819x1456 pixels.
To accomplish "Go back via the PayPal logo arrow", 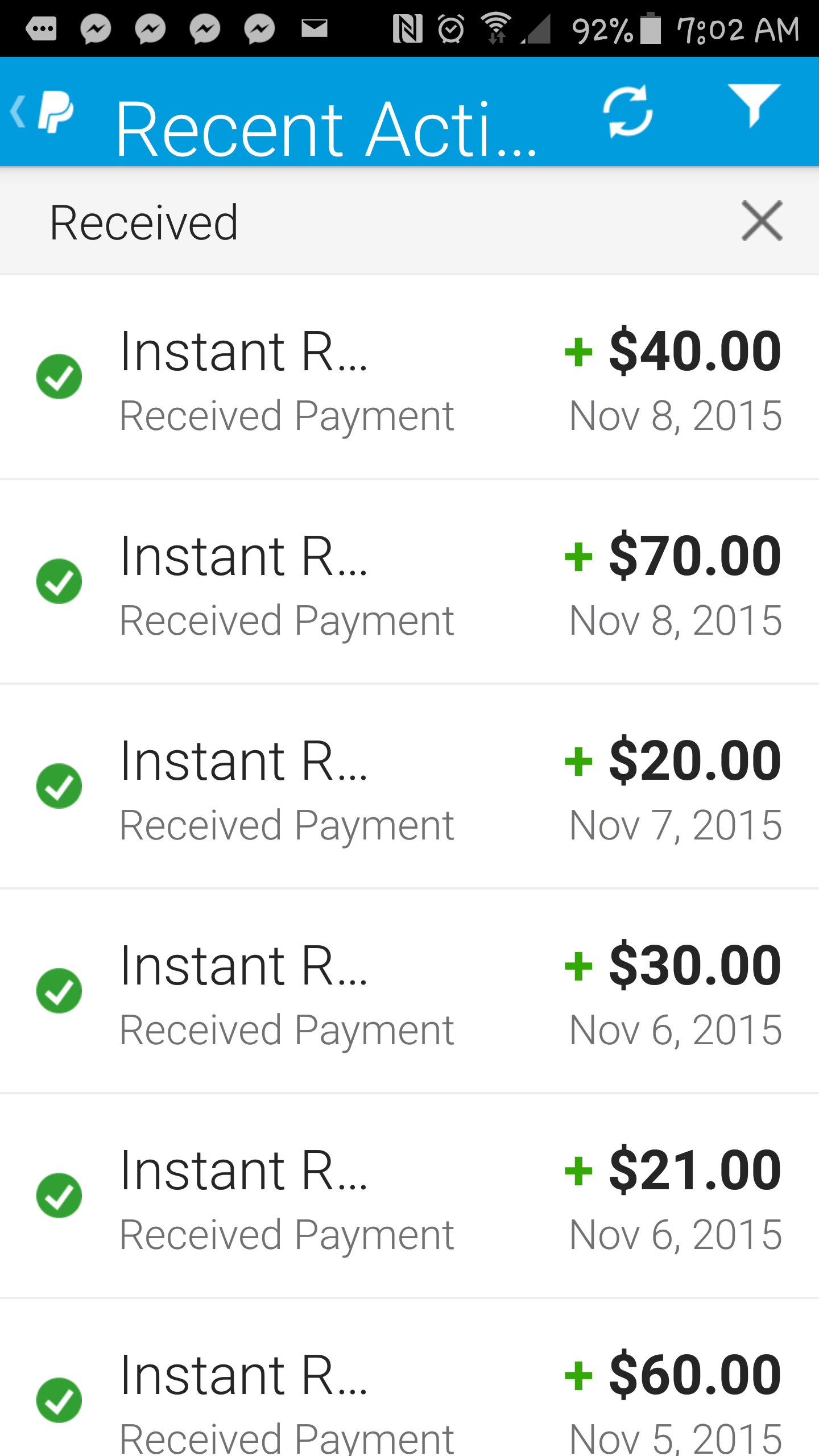I will click(43, 111).
